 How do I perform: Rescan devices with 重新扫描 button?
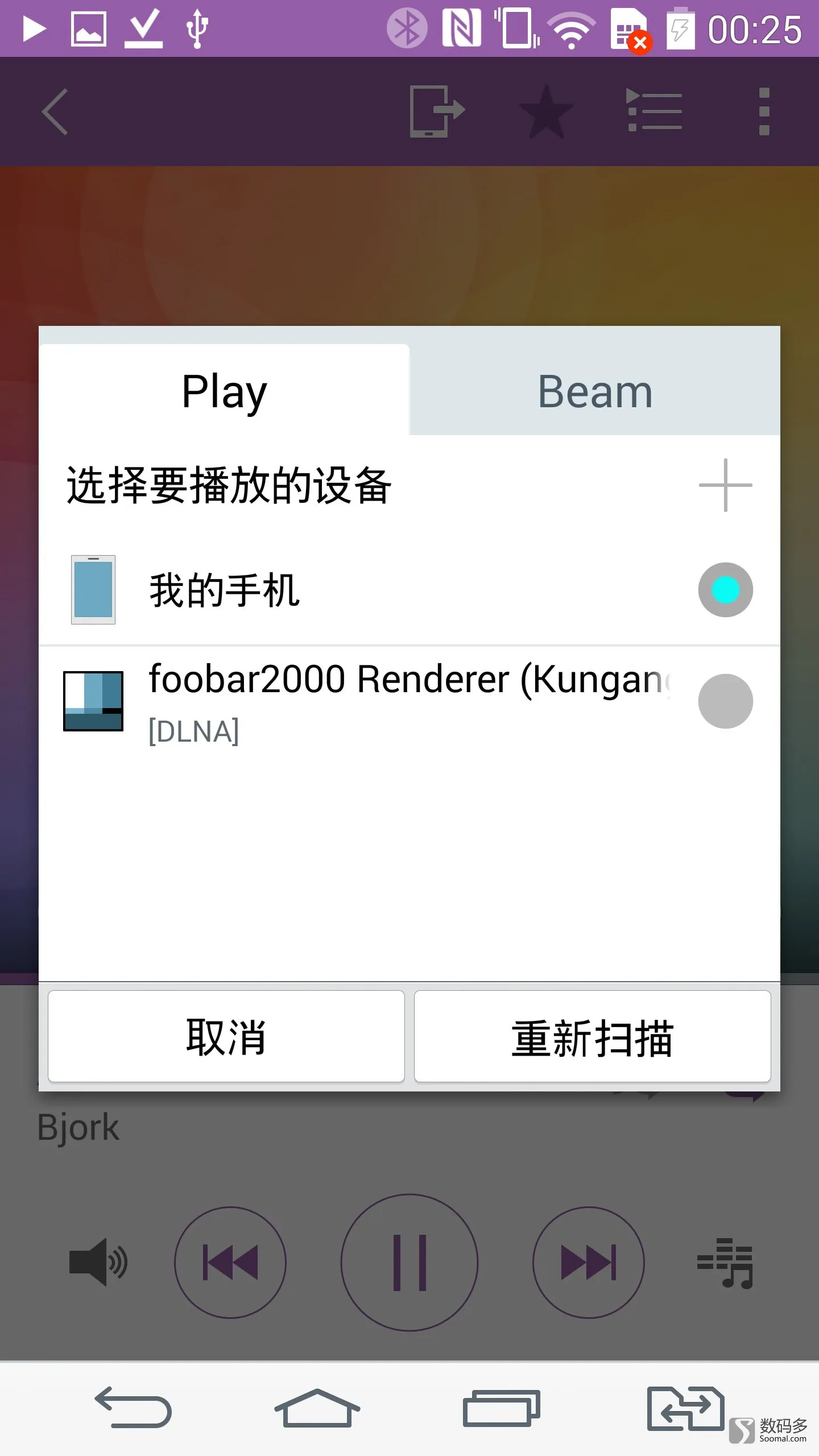click(593, 1036)
